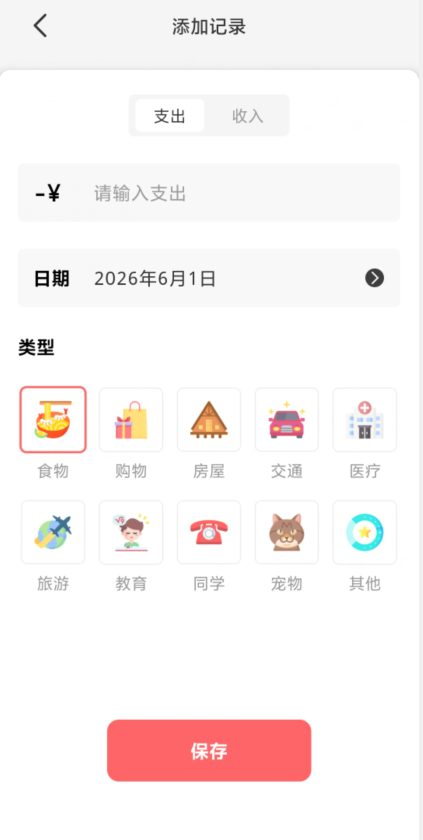The height and width of the screenshot is (840, 423).
Task: Select the 医疗 category
Action: [365, 419]
